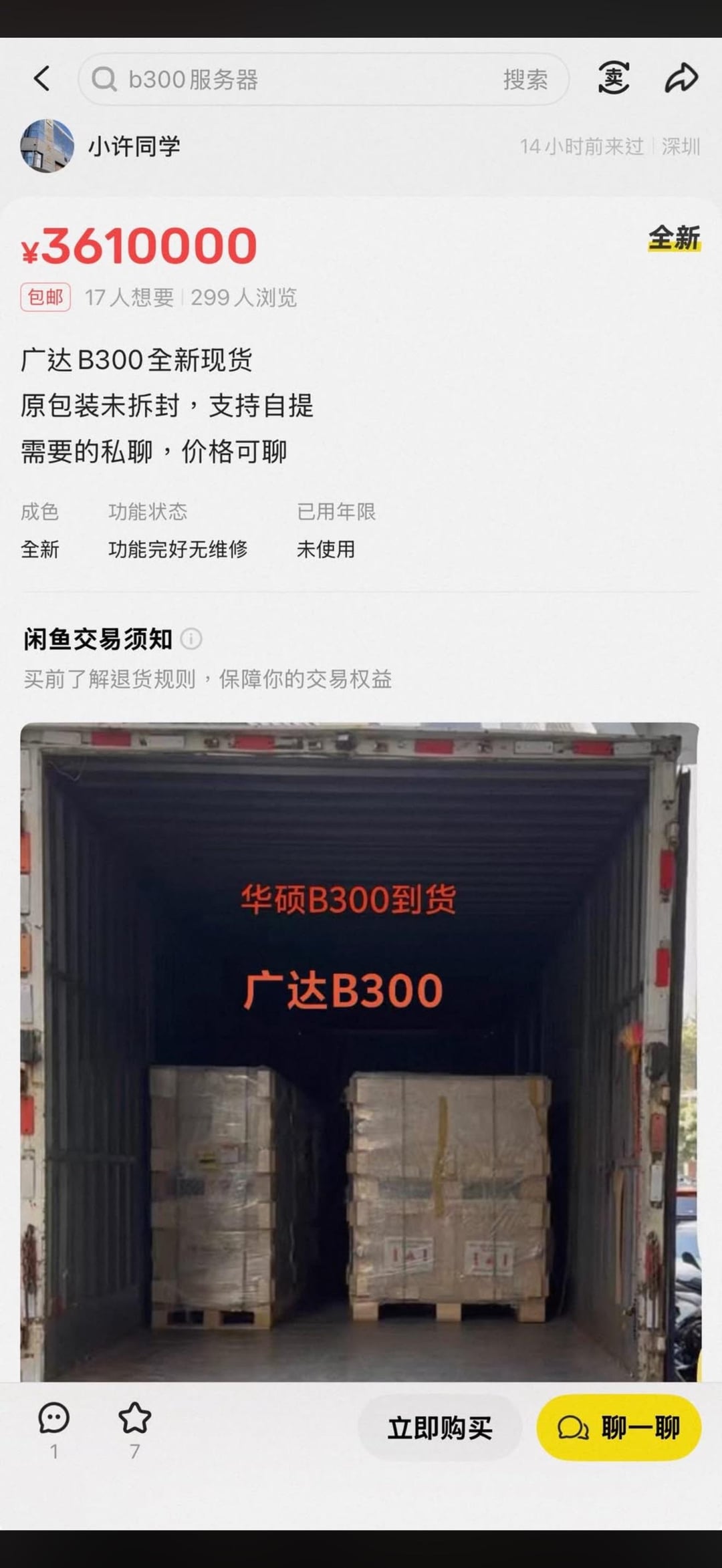The height and width of the screenshot is (1568, 722).
Task: Start a chat via 聊一聊
Action: point(618,1428)
